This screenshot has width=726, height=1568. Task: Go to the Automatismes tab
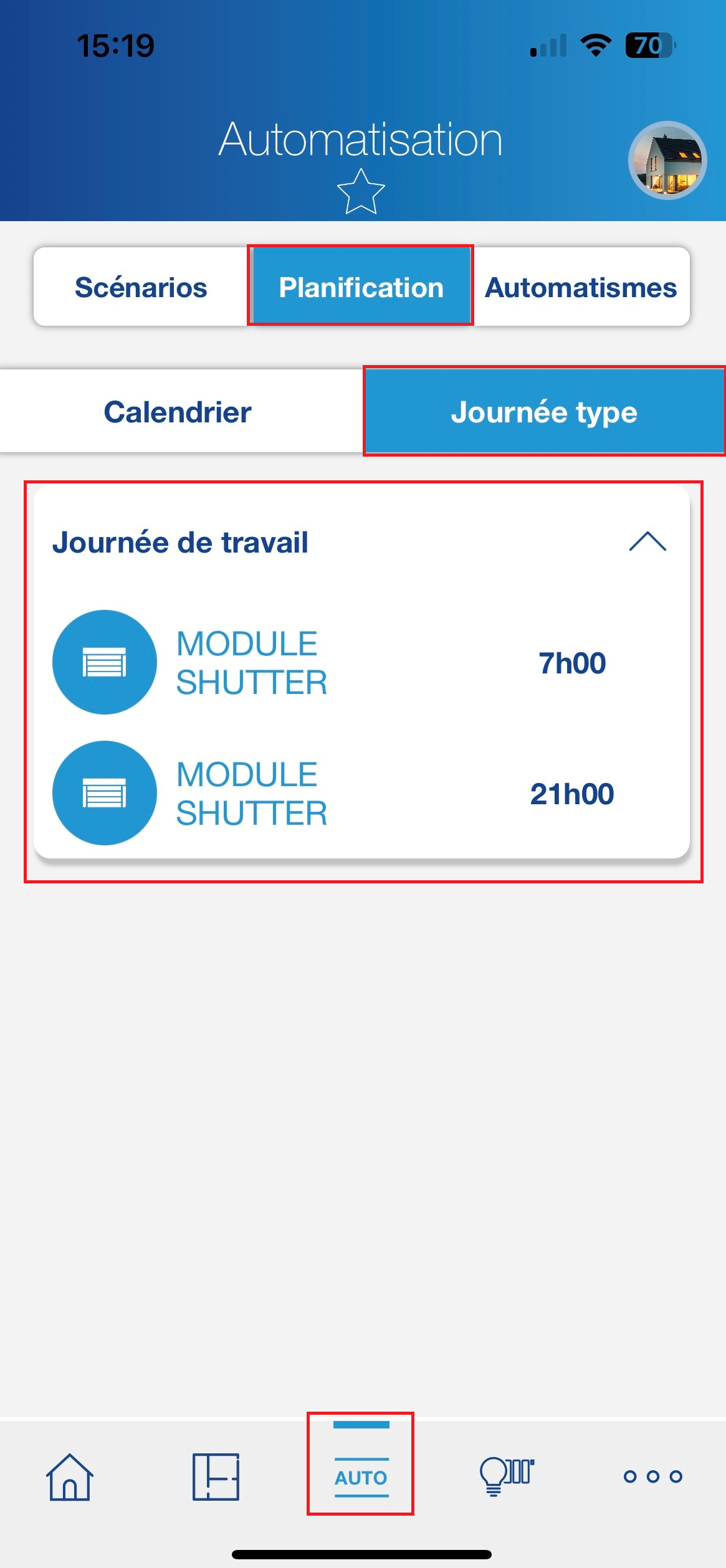tap(581, 287)
